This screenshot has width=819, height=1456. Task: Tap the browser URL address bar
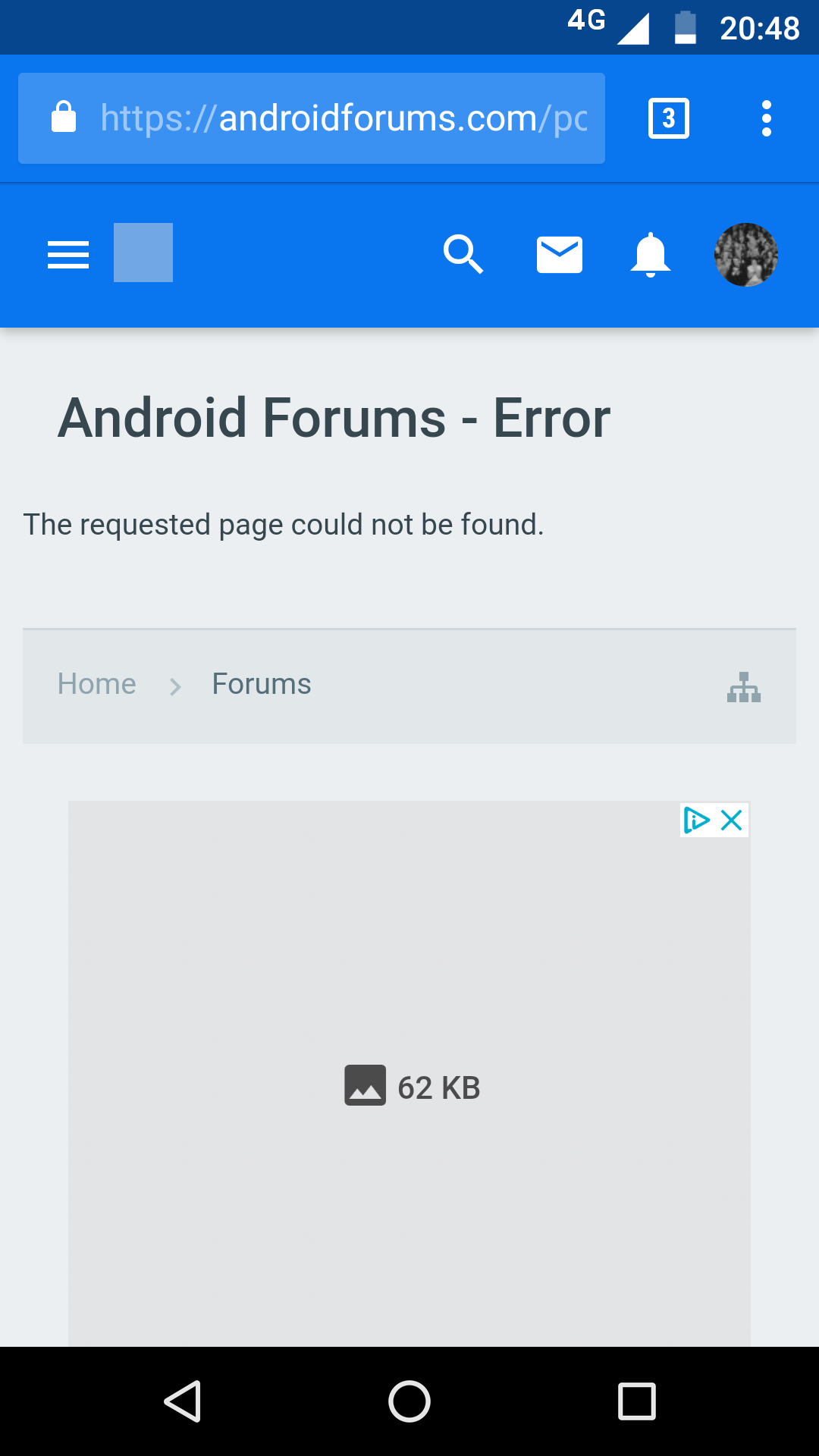(x=312, y=118)
